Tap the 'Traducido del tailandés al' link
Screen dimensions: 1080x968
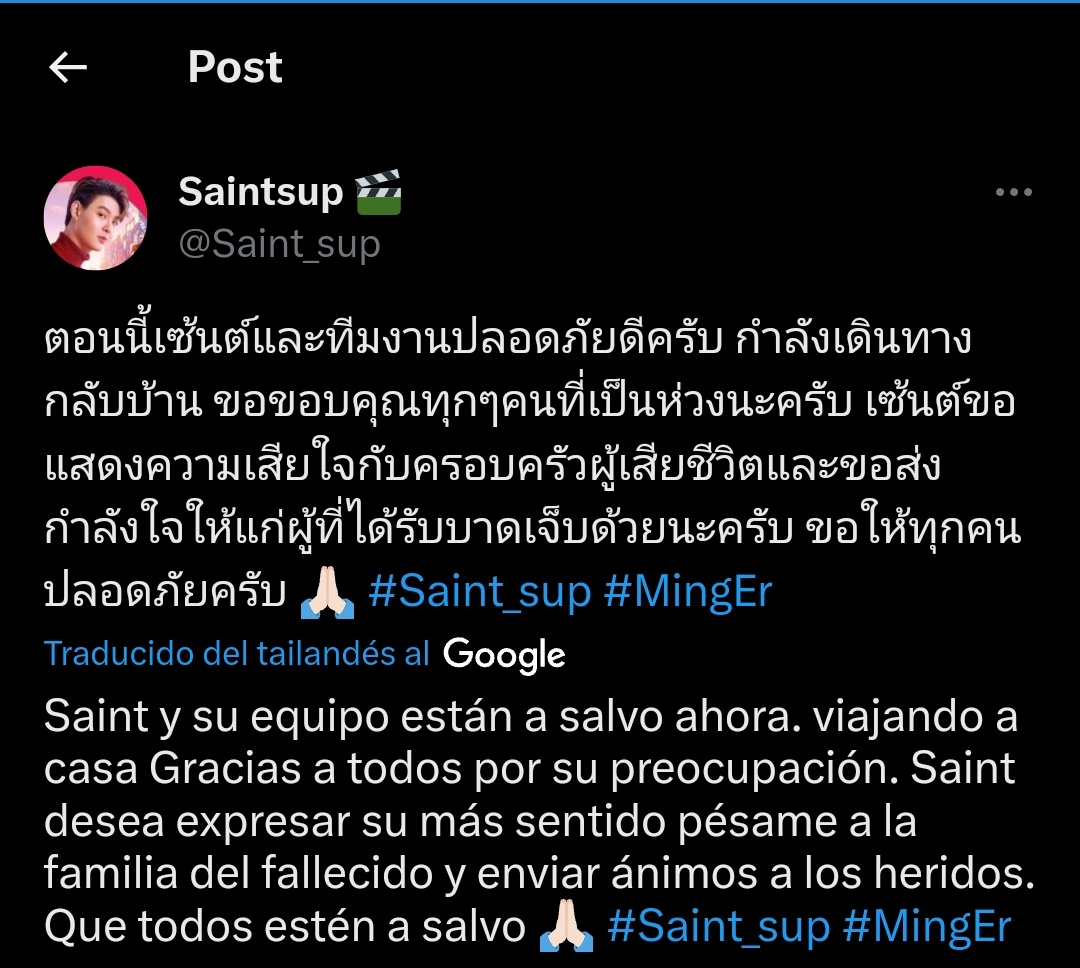[x=236, y=654]
